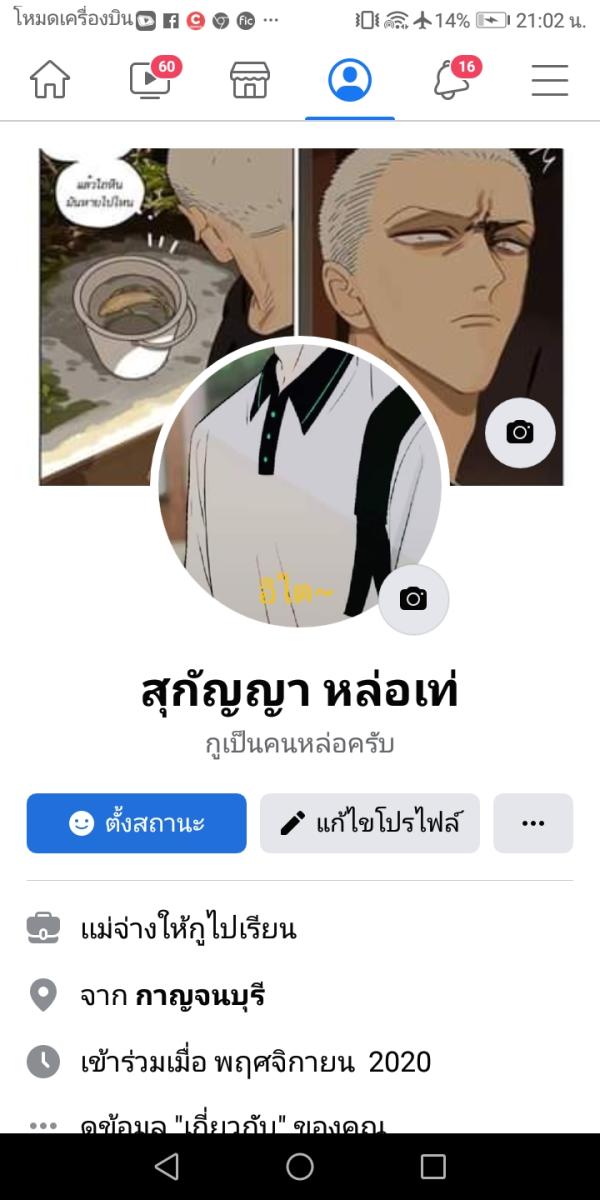This screenshot has height=1200, width=600.
Task: Tap the system home button
Action: pos(300,1166)
